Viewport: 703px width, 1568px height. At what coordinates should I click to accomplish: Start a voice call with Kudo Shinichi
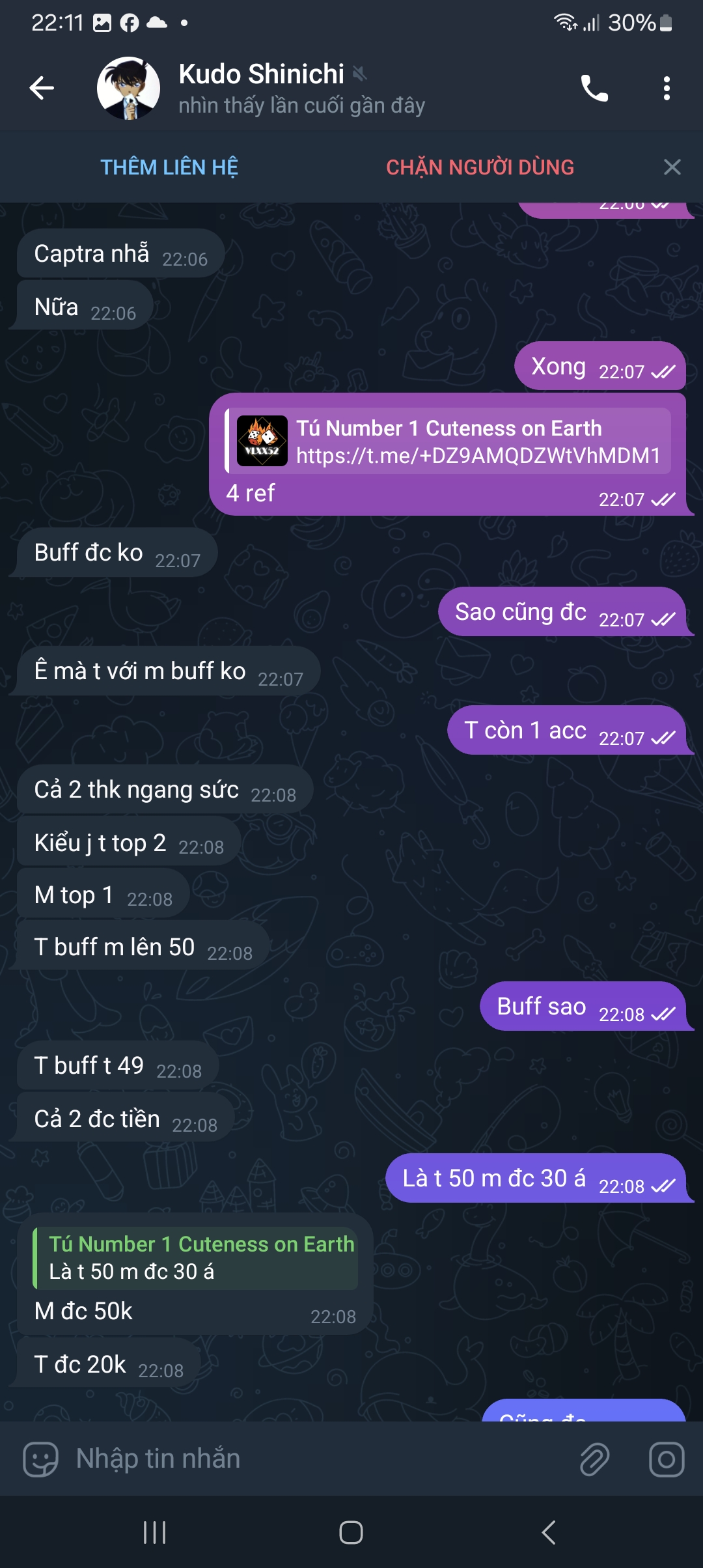594,88
